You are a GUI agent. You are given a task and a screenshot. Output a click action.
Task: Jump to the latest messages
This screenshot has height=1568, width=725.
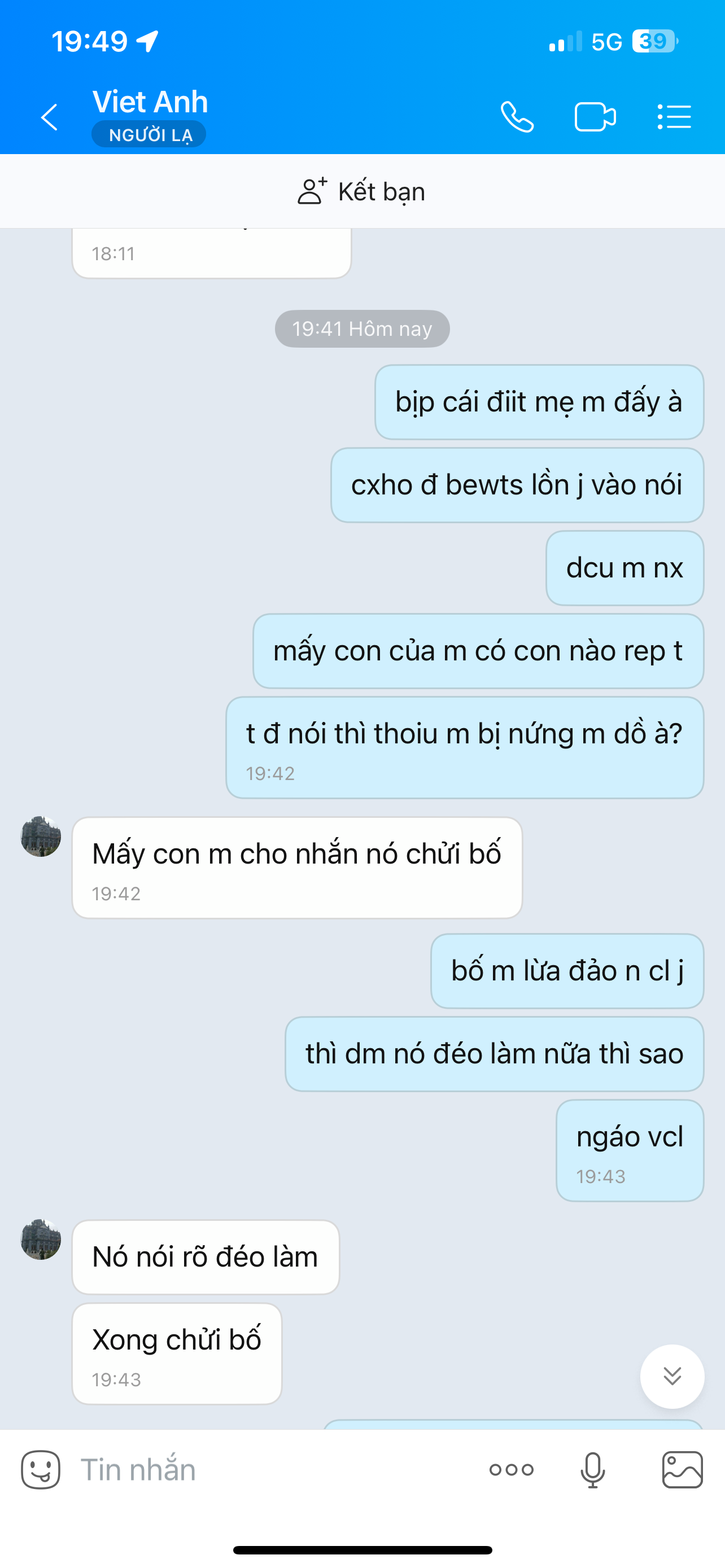tap(672, 1376)
